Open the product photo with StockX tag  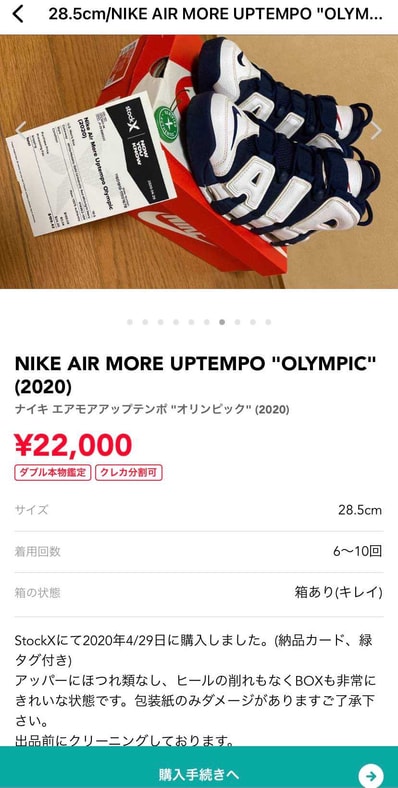[199, 162]
